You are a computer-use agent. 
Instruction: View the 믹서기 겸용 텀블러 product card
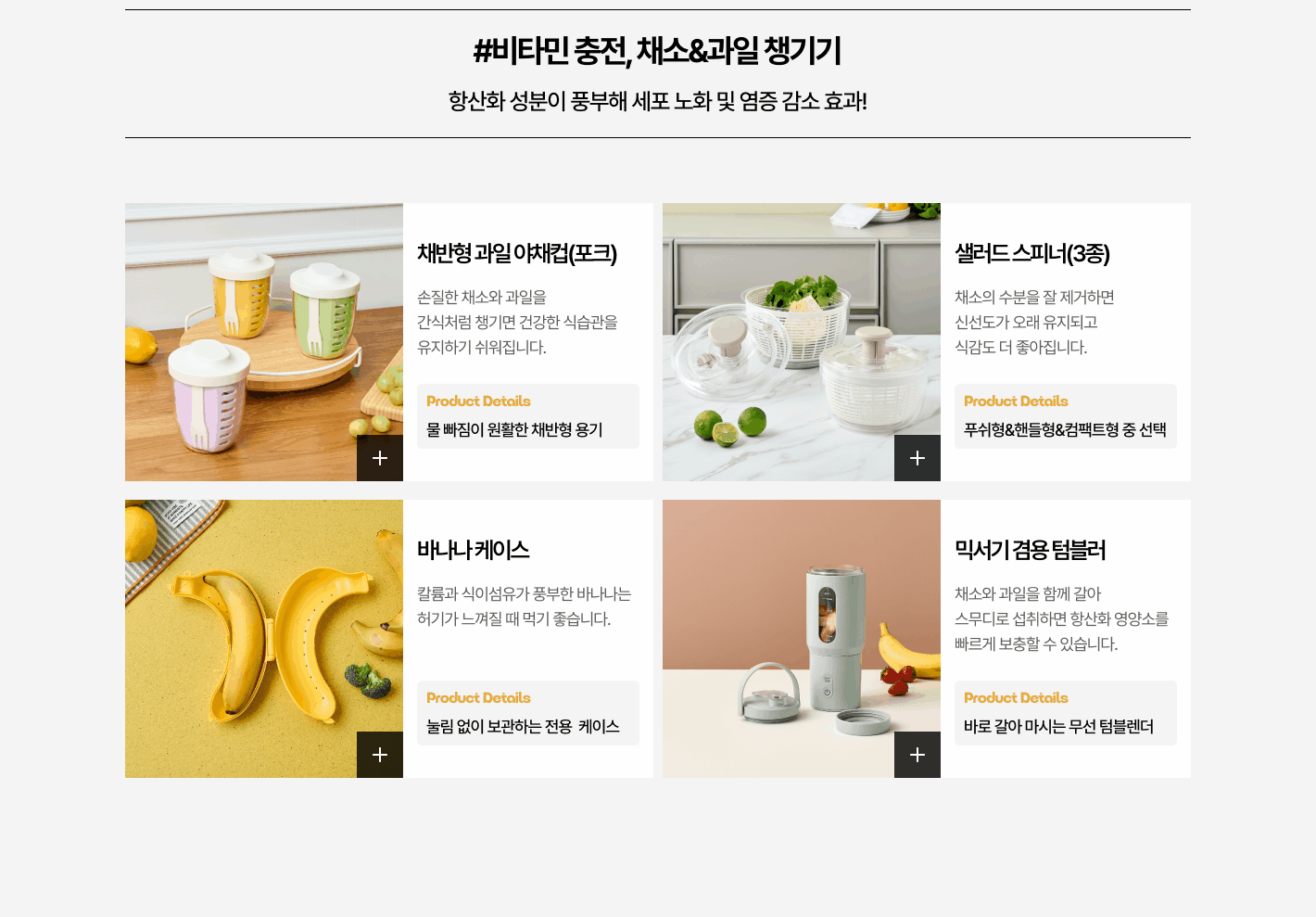pyautogui.click(x=1031, y=550)
